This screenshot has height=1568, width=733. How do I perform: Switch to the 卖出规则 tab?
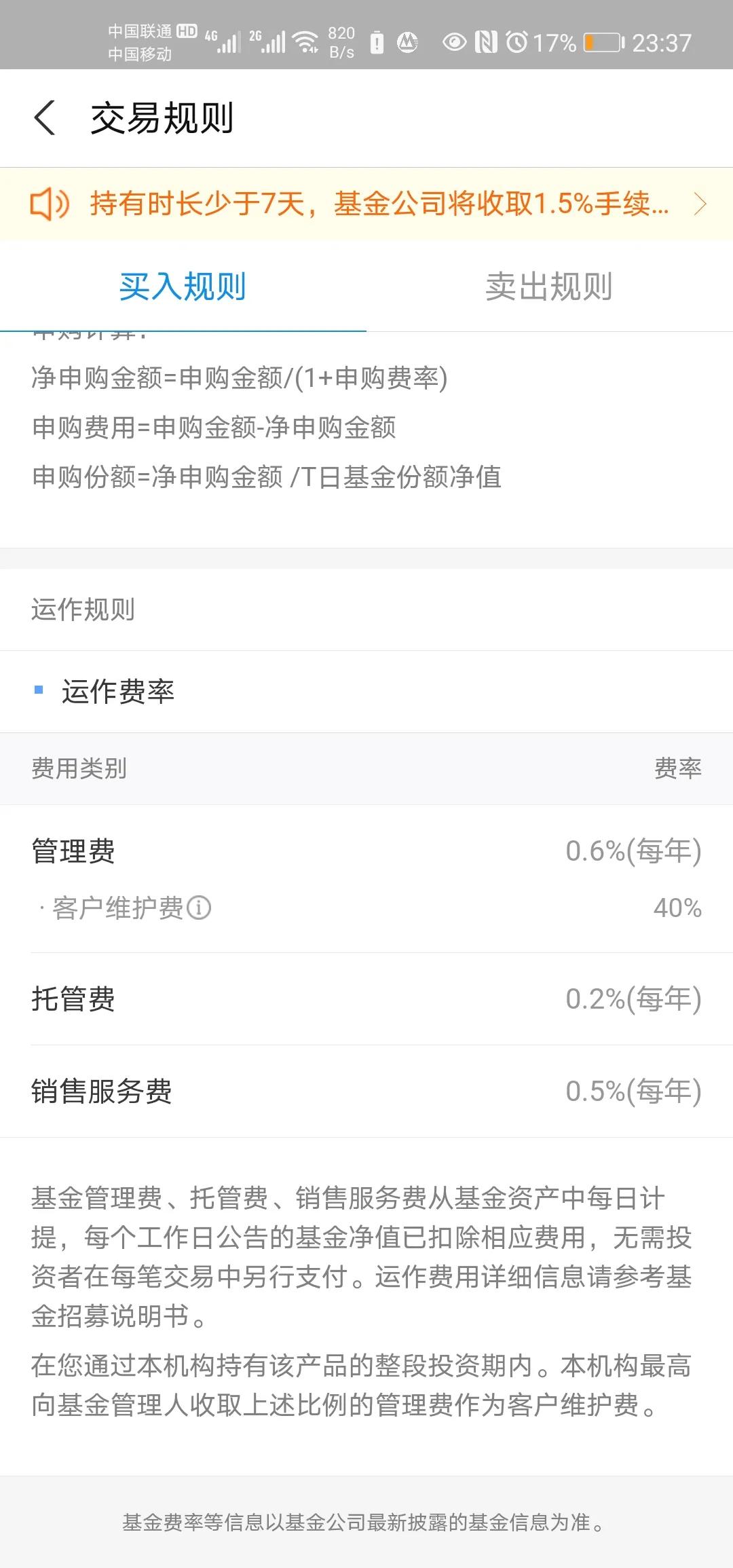[550, 286]
